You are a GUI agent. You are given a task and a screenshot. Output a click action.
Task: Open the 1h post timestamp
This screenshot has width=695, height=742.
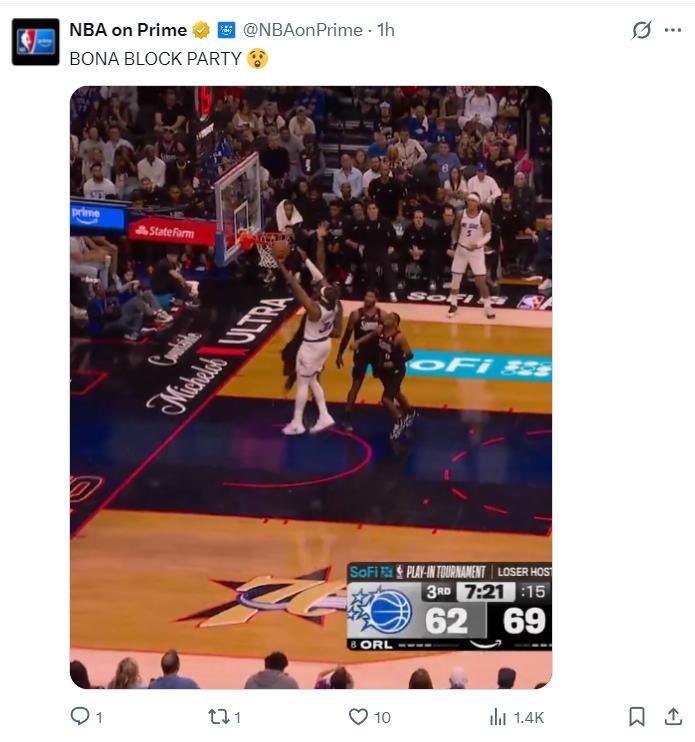click(385, 30)
